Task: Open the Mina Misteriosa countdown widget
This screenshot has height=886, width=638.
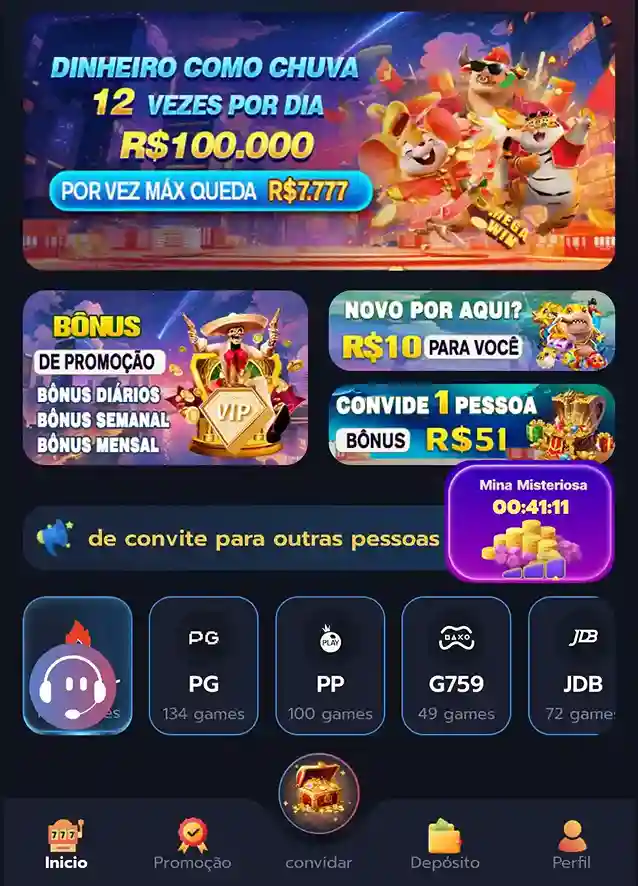Action: click(530, 520)
